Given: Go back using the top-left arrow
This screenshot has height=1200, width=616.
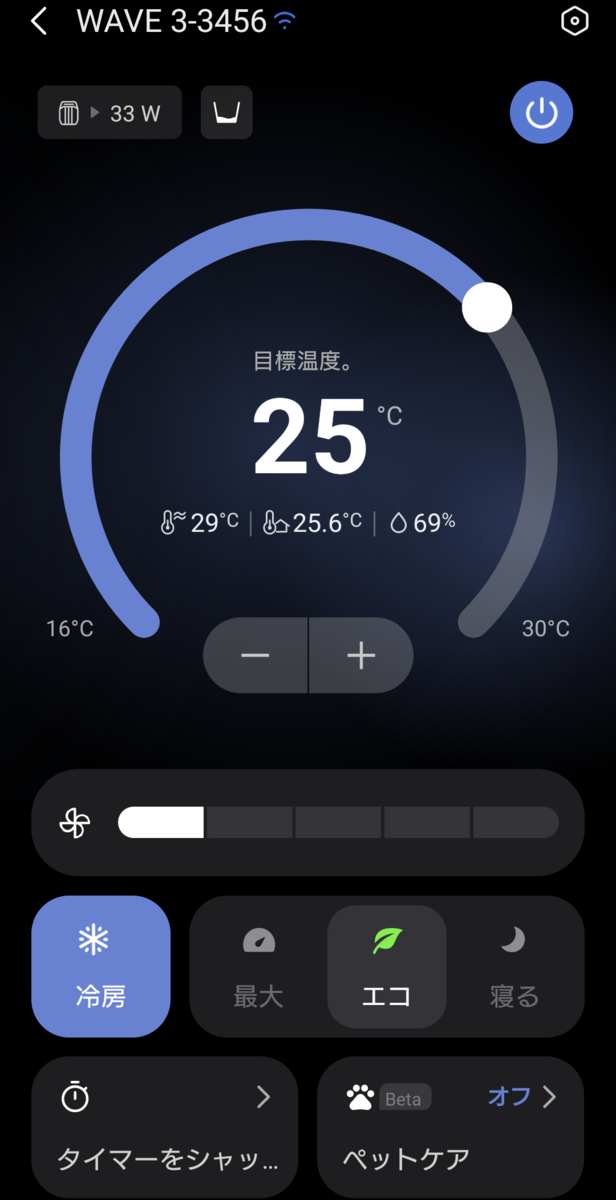Looking at the screenshot, I should 39,22.
